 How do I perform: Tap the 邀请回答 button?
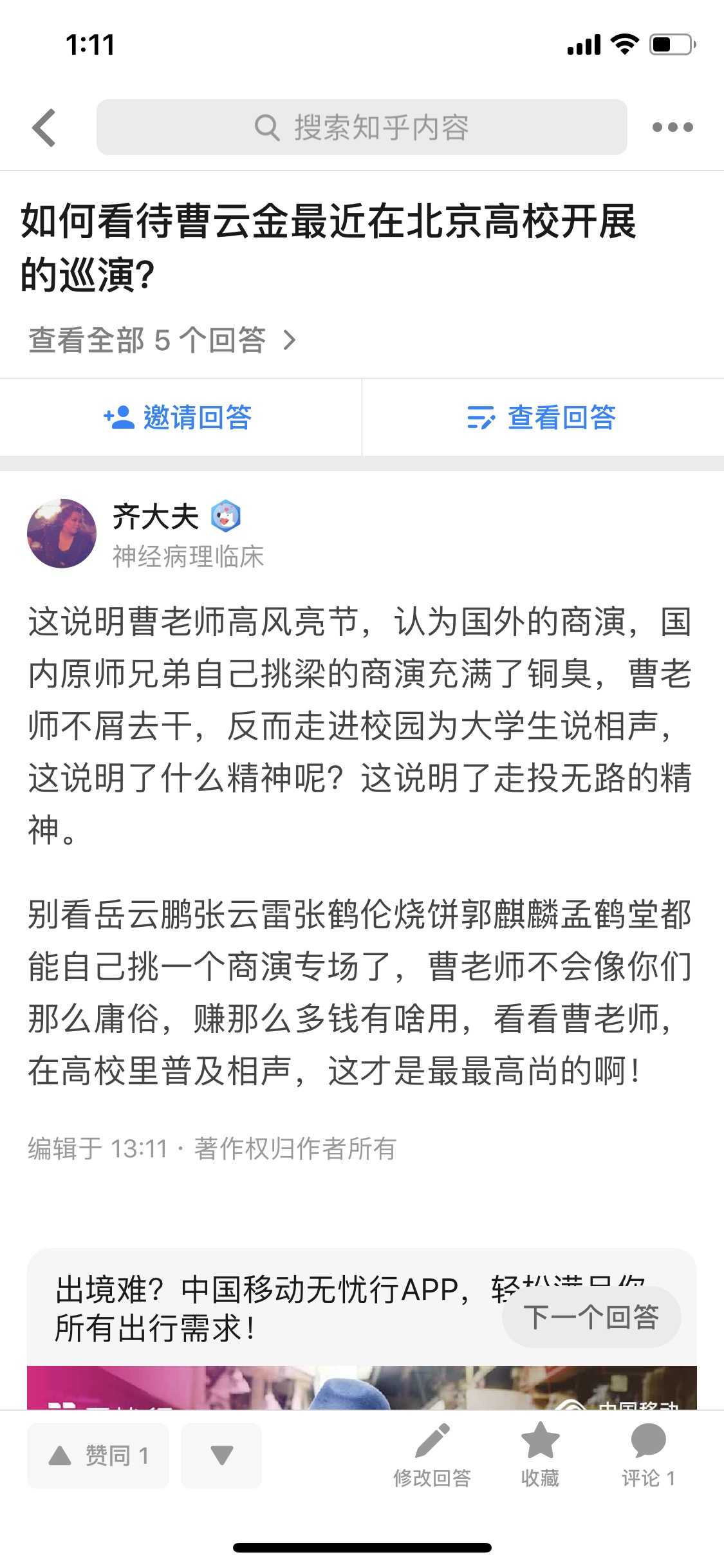point(179,418)
